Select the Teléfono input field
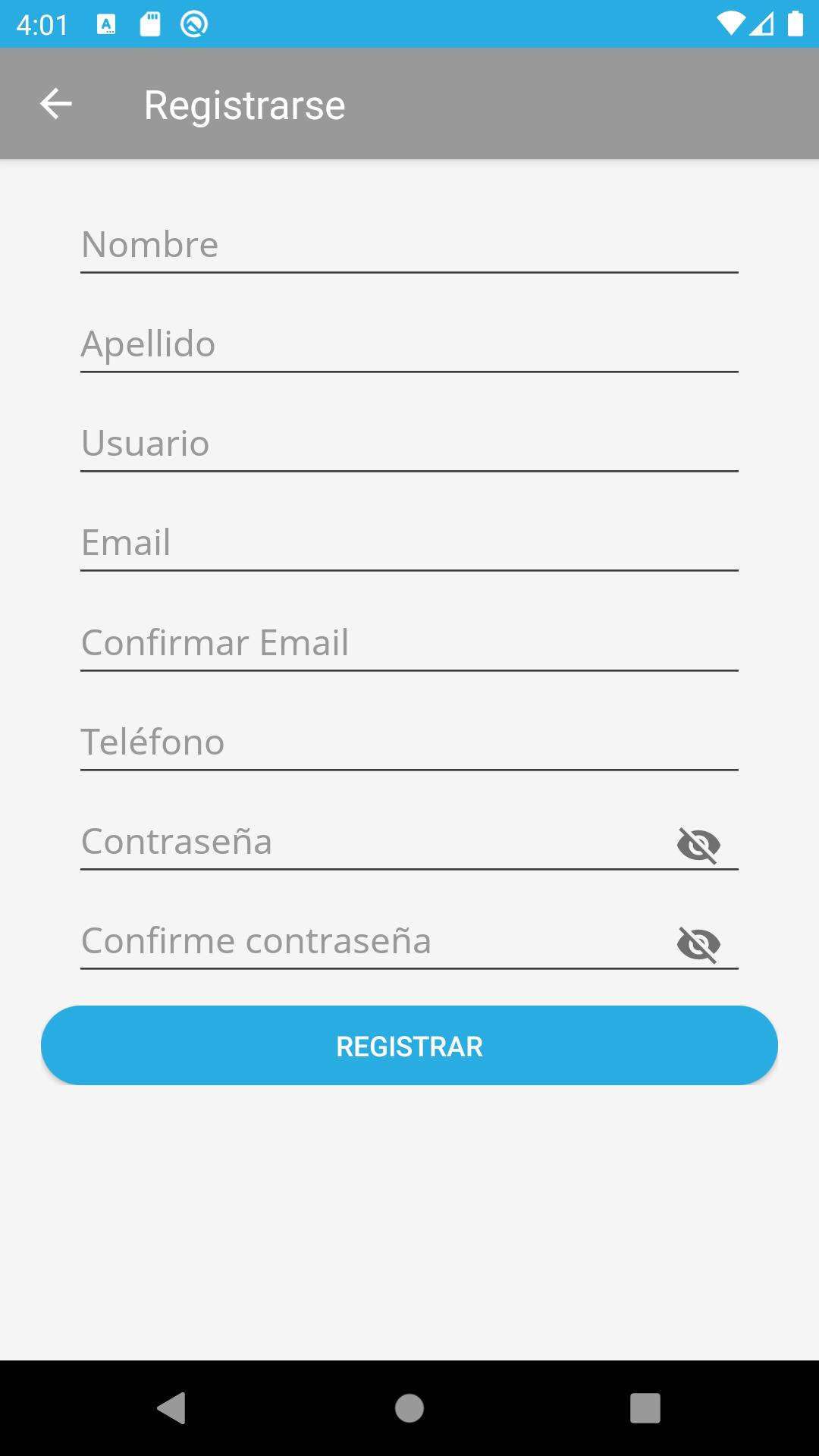819x1456 pixels. 409,742
